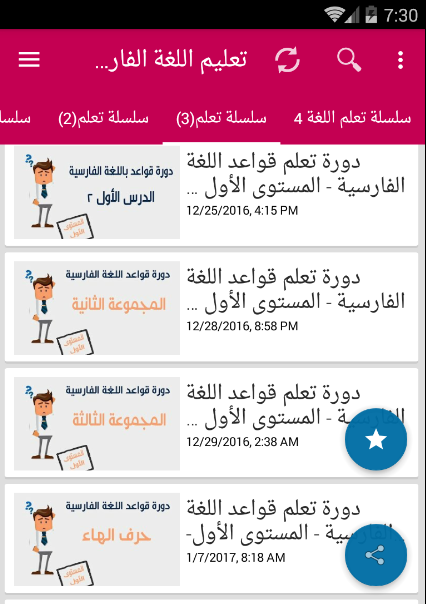Switch to سلسلة تعلم اللغة 4 tab
The image size is (426, 604).
click(352, 118)
